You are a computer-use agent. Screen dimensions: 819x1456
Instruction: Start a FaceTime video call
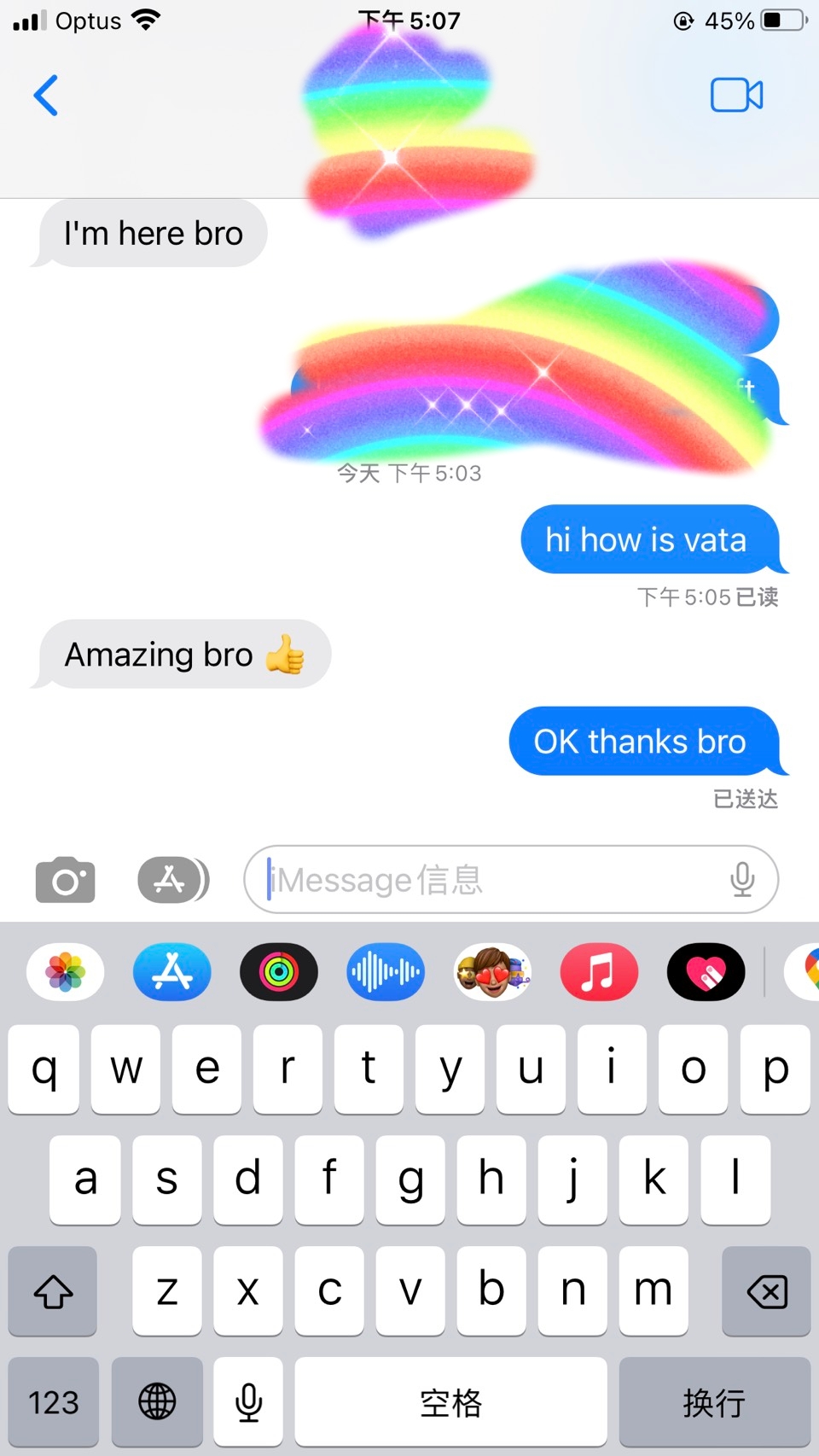(736, 95)
